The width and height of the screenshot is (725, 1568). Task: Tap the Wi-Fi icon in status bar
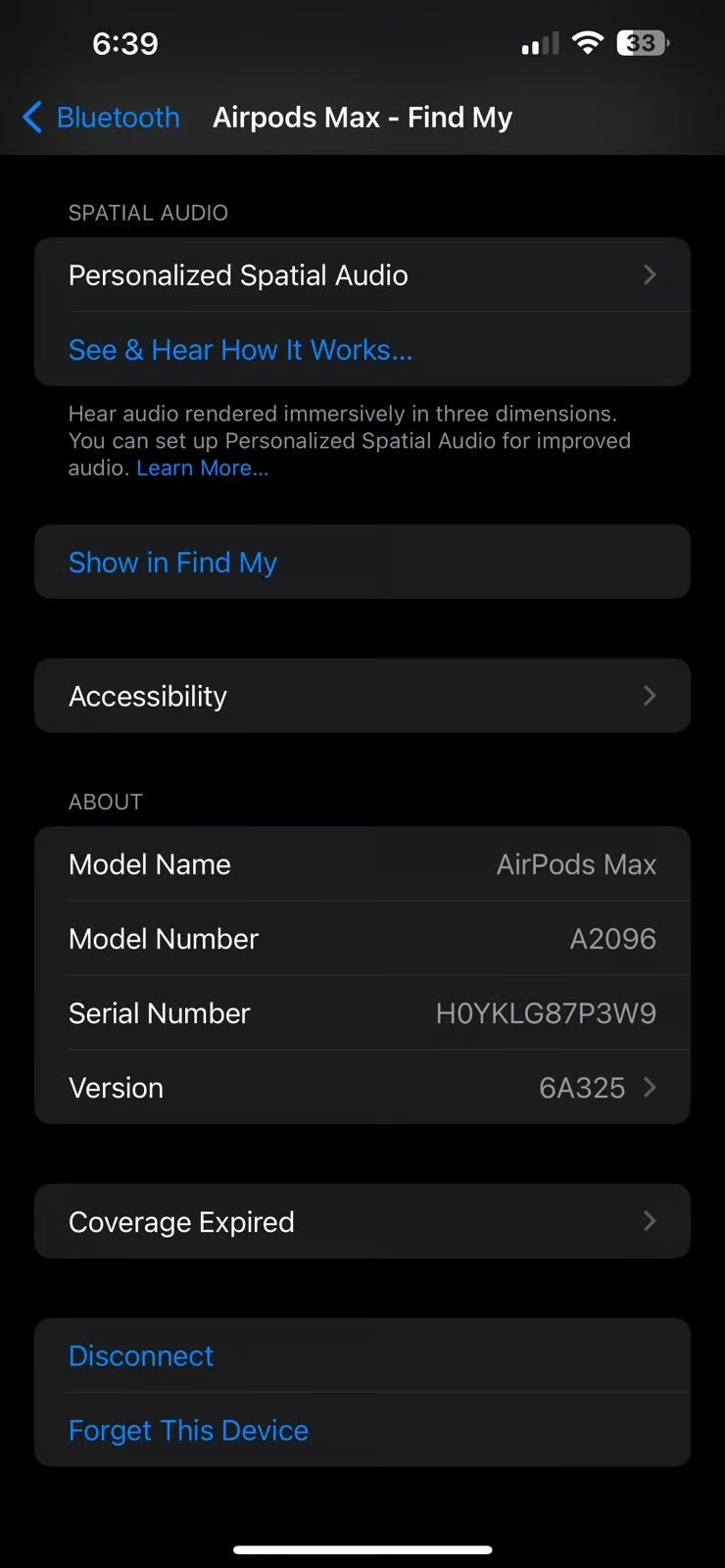pos(586,42)
